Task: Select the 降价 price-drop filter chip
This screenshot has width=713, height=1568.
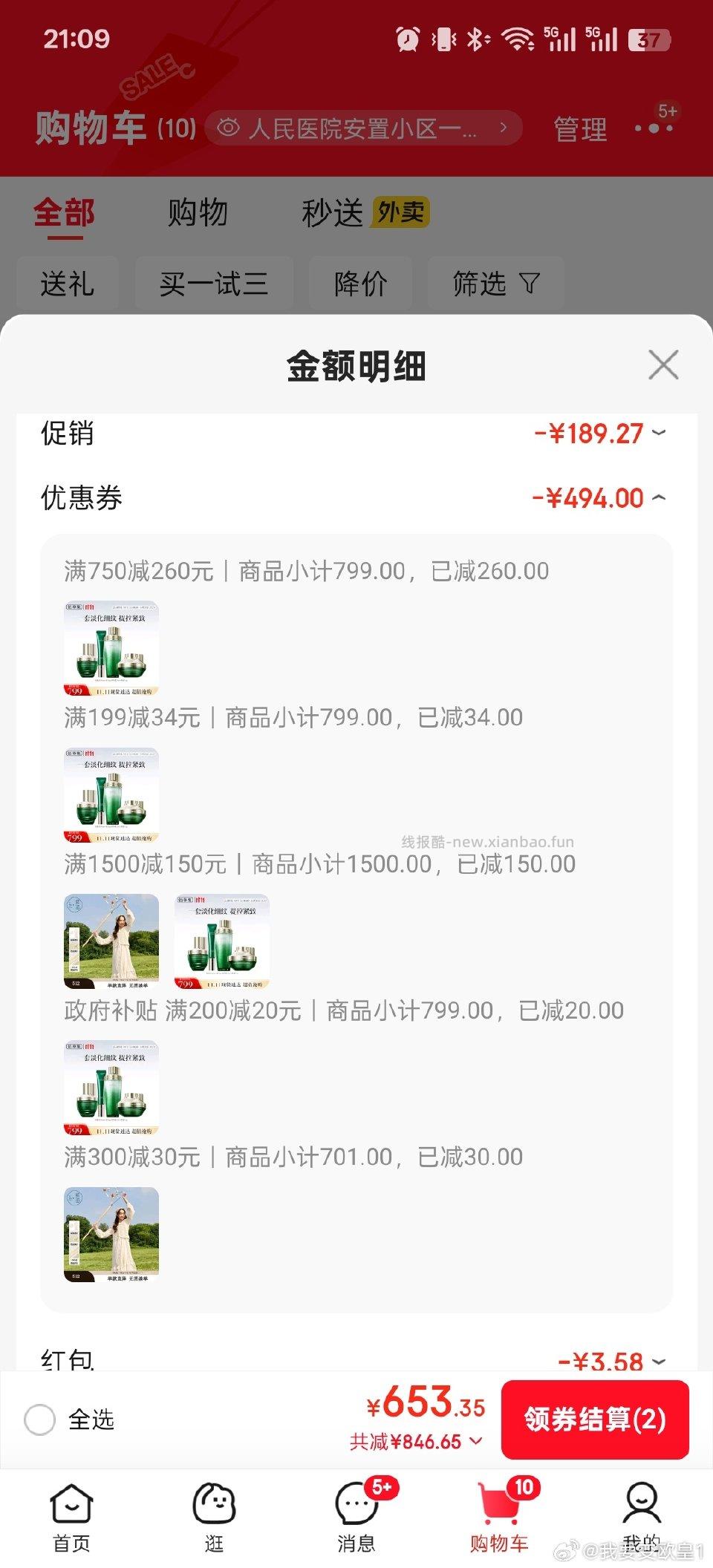Action: [359, 283]
